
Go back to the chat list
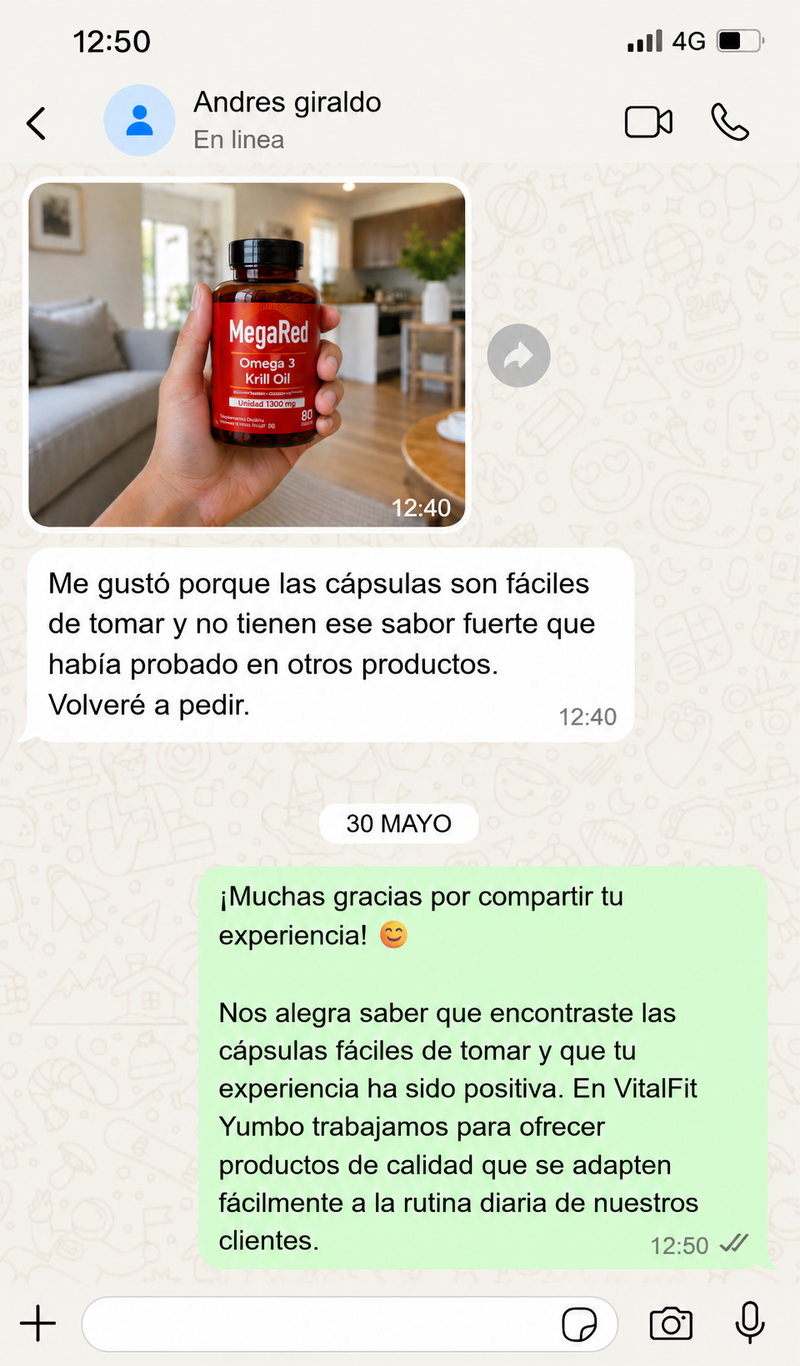(x=36, y=123)
